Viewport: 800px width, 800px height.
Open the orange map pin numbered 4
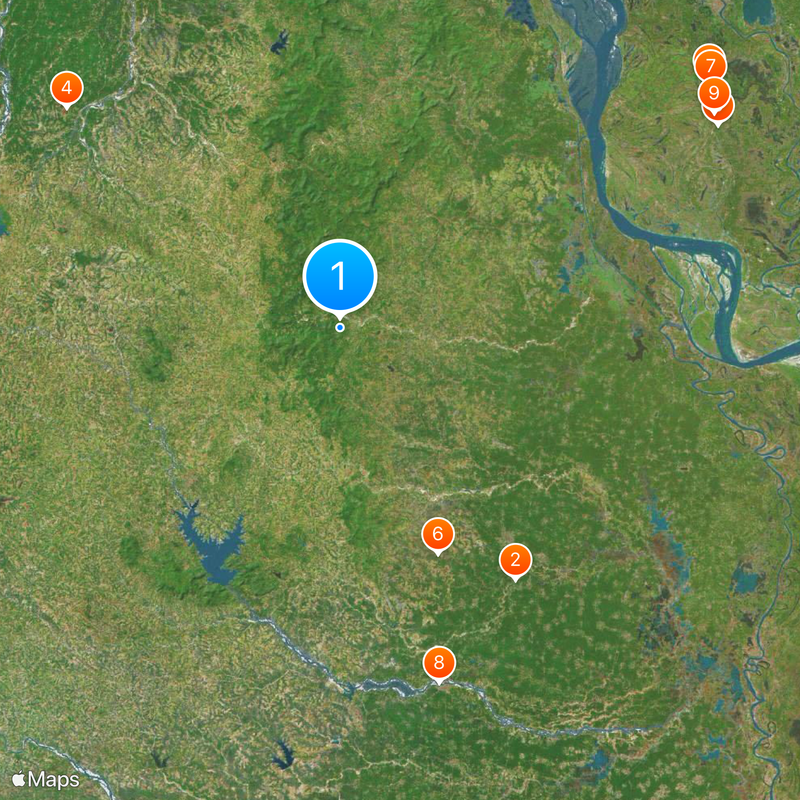coord(66,88)
